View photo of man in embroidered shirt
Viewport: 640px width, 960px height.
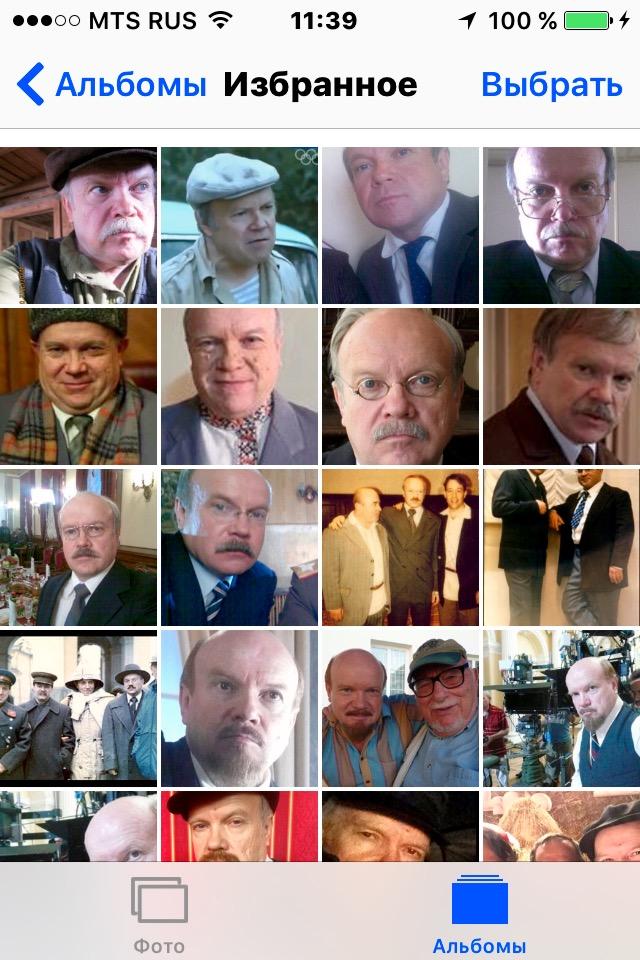(239, 386)
